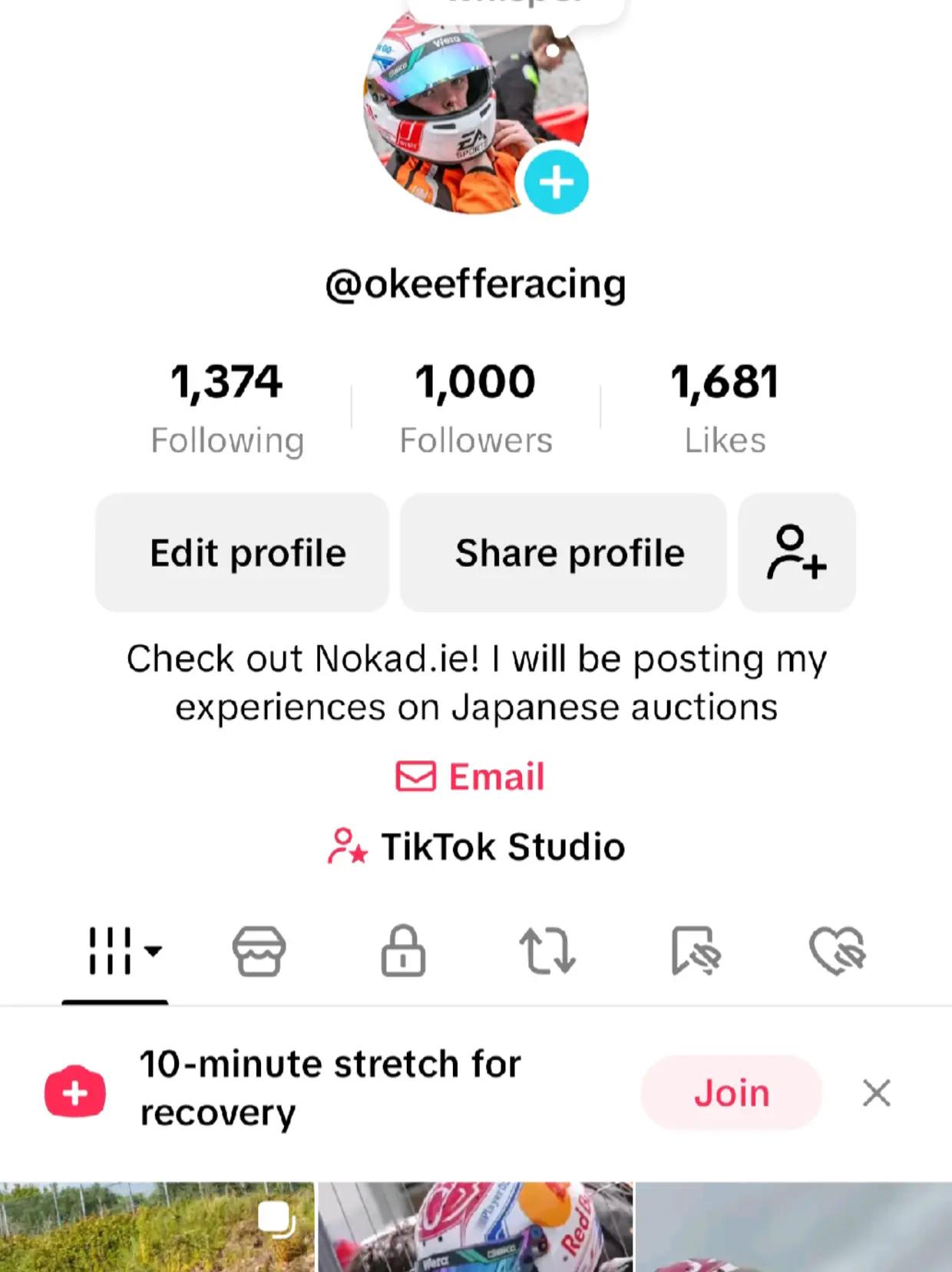Open the grassy field photo post
The height and width of the screenshot is (1272, 952).
[x=157, y=1227]
